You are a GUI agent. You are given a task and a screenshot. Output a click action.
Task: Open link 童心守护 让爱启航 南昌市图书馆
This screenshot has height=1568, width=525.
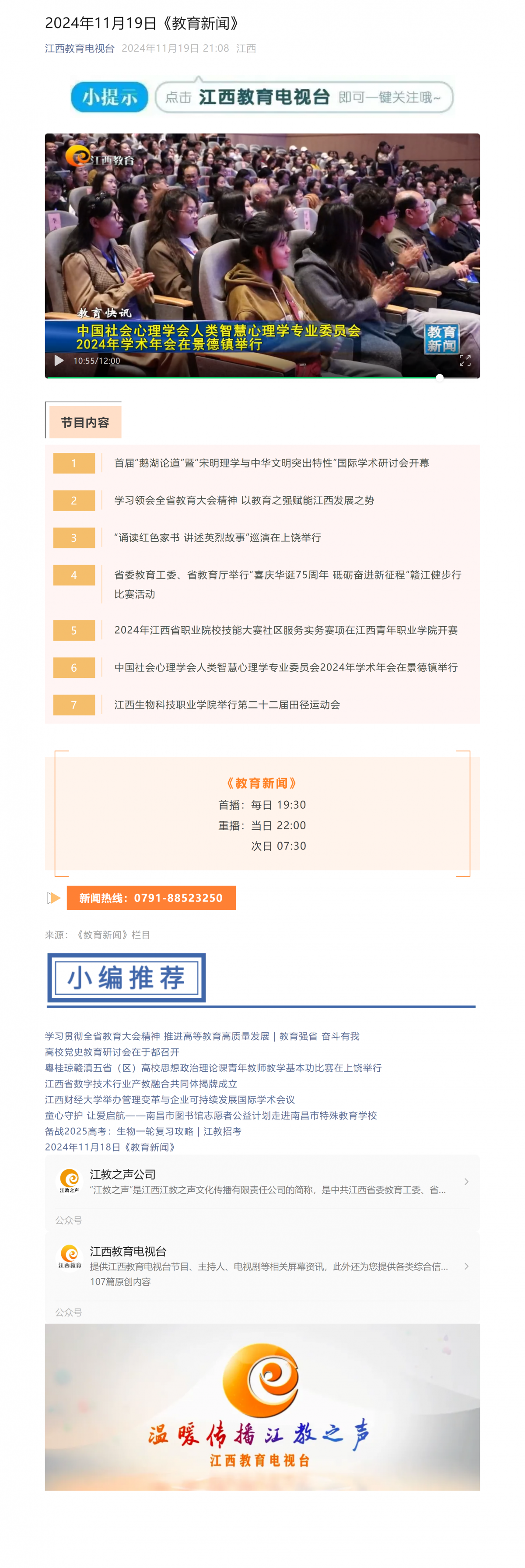click(x=210, y=1115)
